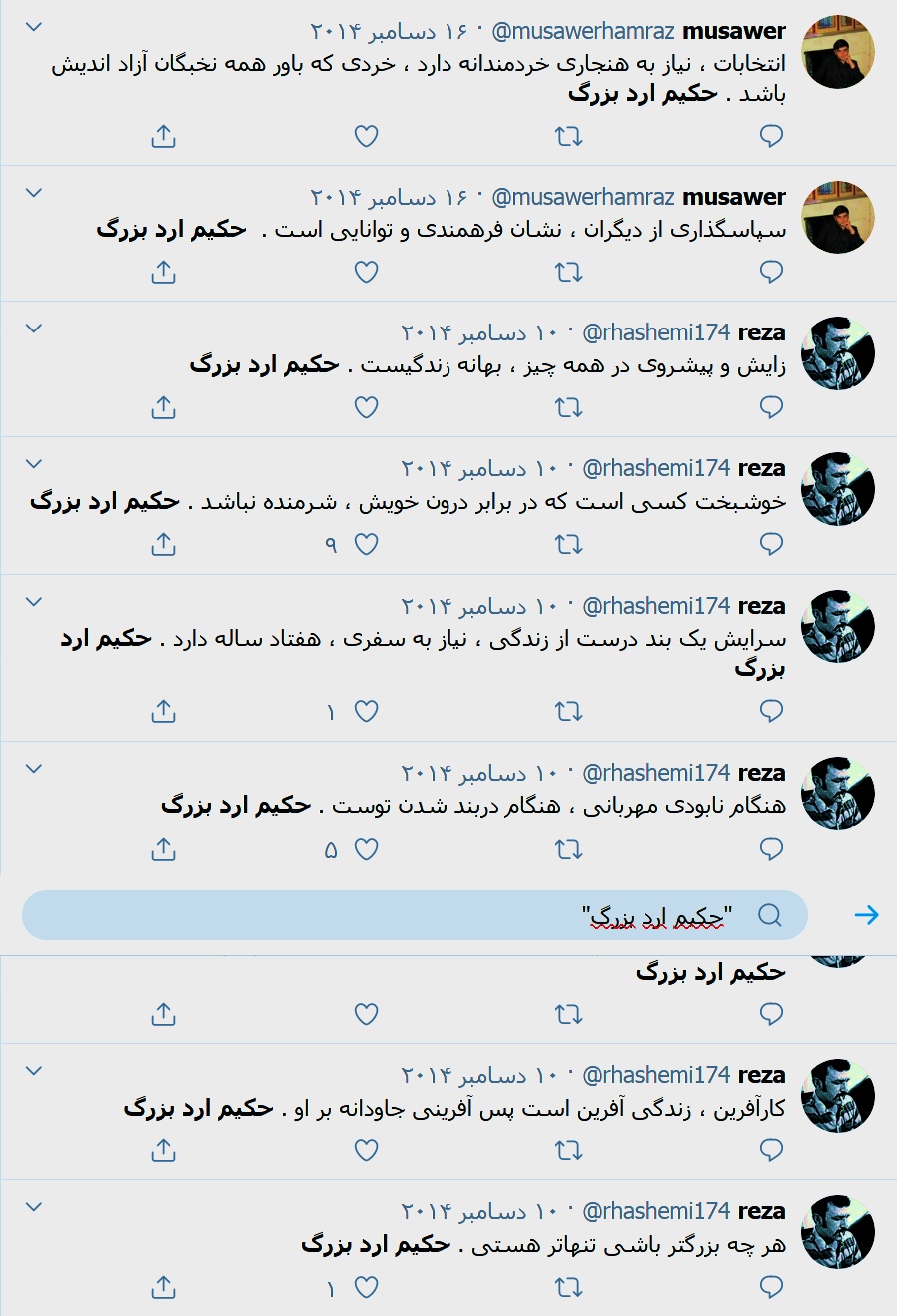Reply to reza's tweet about خوشبخت کسی است
This screenshot has height=1316, width=897.
click(771, 544)
